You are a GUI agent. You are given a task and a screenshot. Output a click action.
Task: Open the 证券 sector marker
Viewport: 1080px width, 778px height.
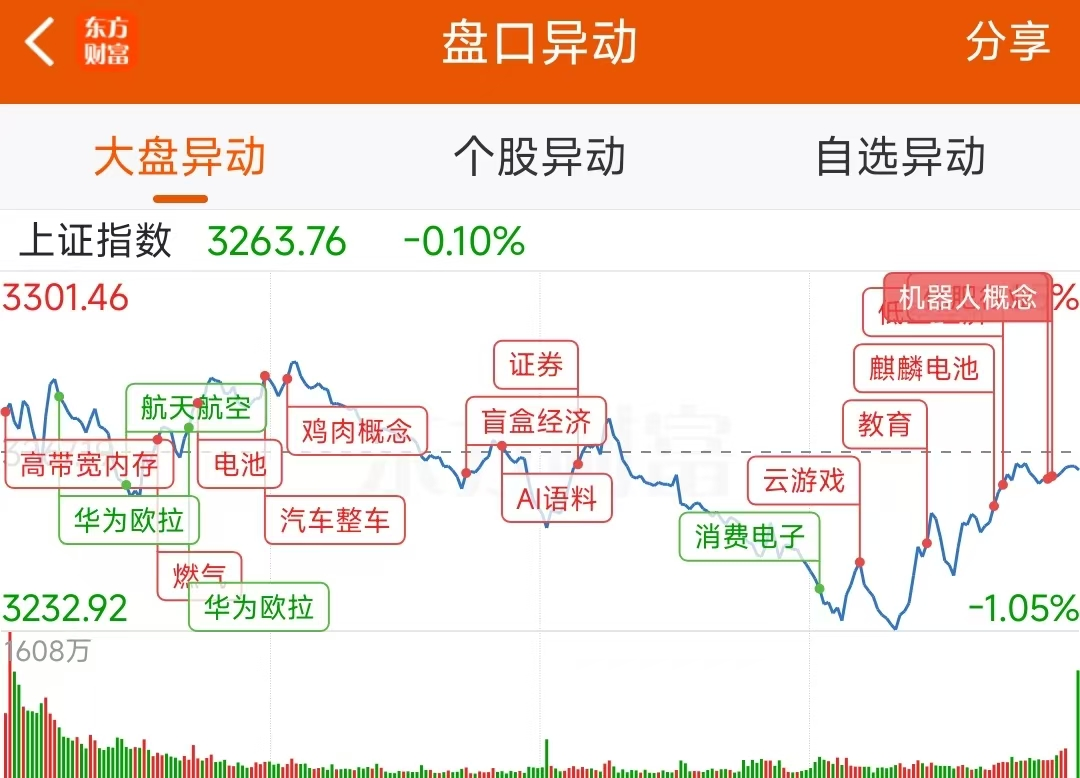pos(536,365)
